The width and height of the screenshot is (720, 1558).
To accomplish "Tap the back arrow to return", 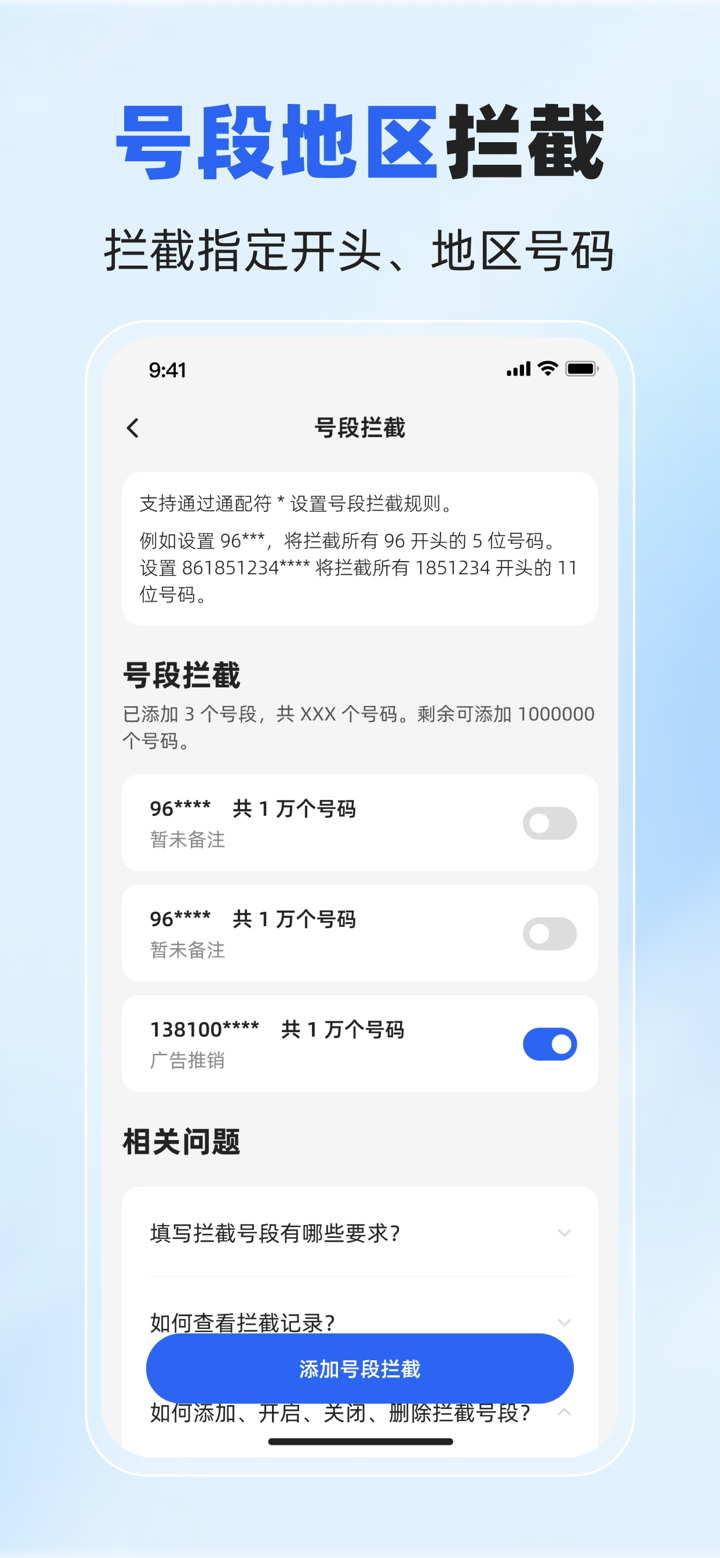I will (x=133, y=428).
